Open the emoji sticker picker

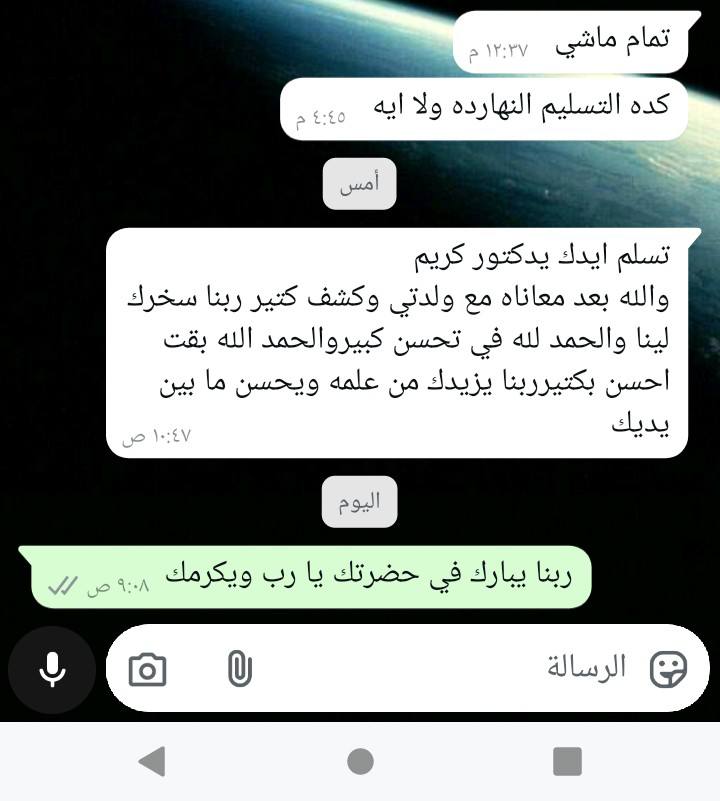point(668,669)
